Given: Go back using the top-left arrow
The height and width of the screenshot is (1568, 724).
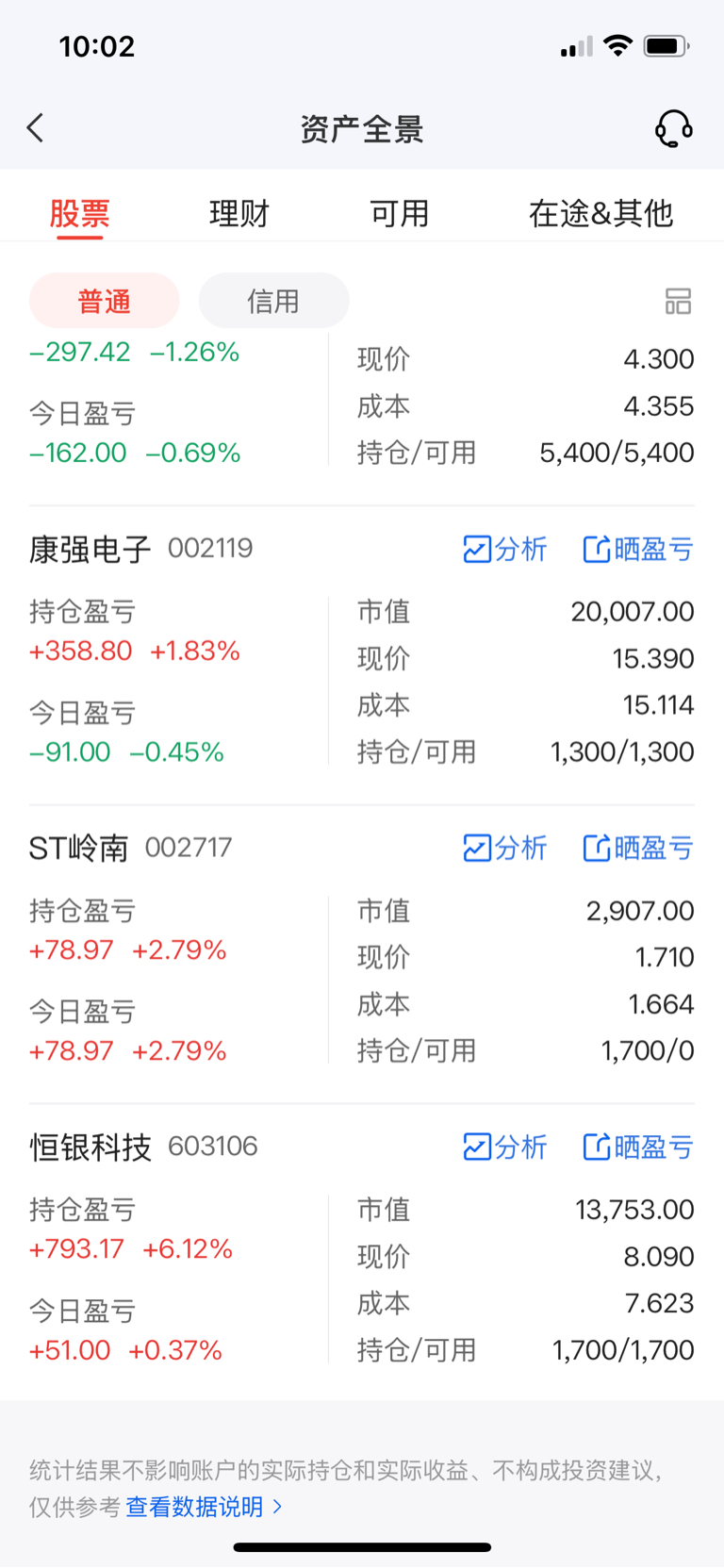Looking at the screenshot, I should (x=36, y=128).
